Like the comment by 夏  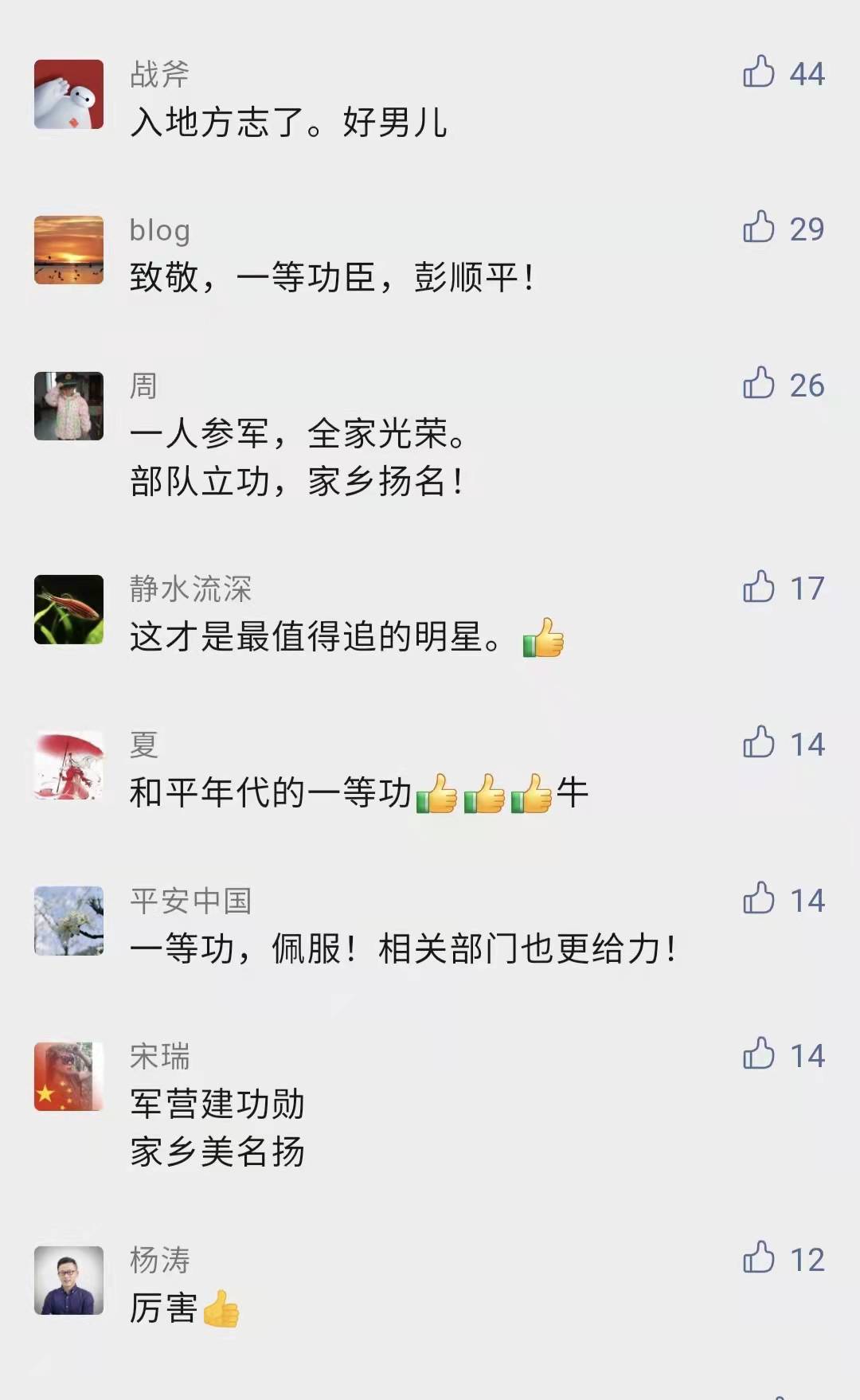click(759, 743)
